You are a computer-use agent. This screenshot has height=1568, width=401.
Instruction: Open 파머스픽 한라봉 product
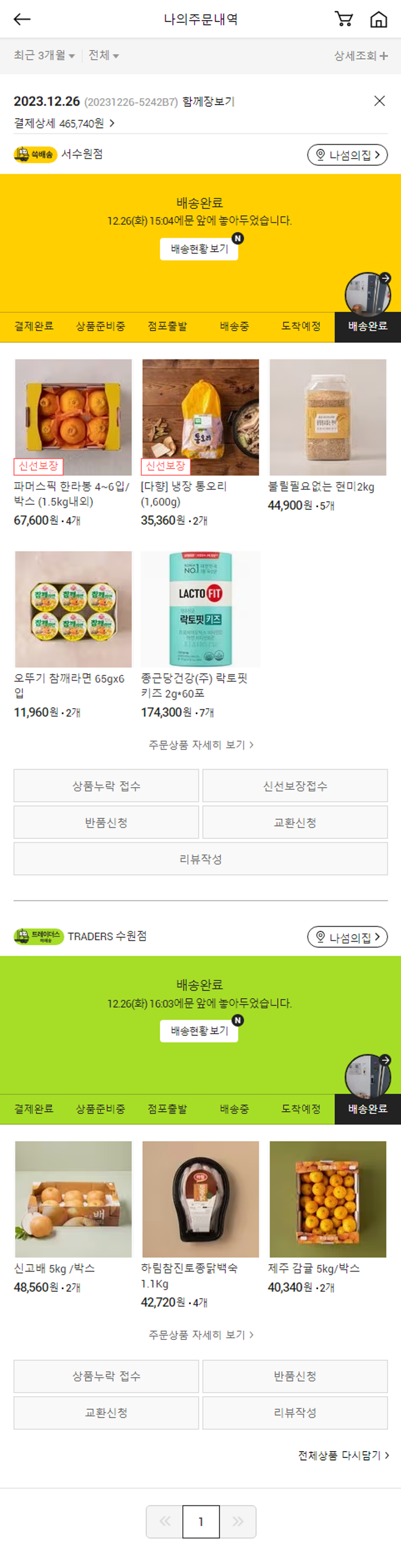[73, 418]
